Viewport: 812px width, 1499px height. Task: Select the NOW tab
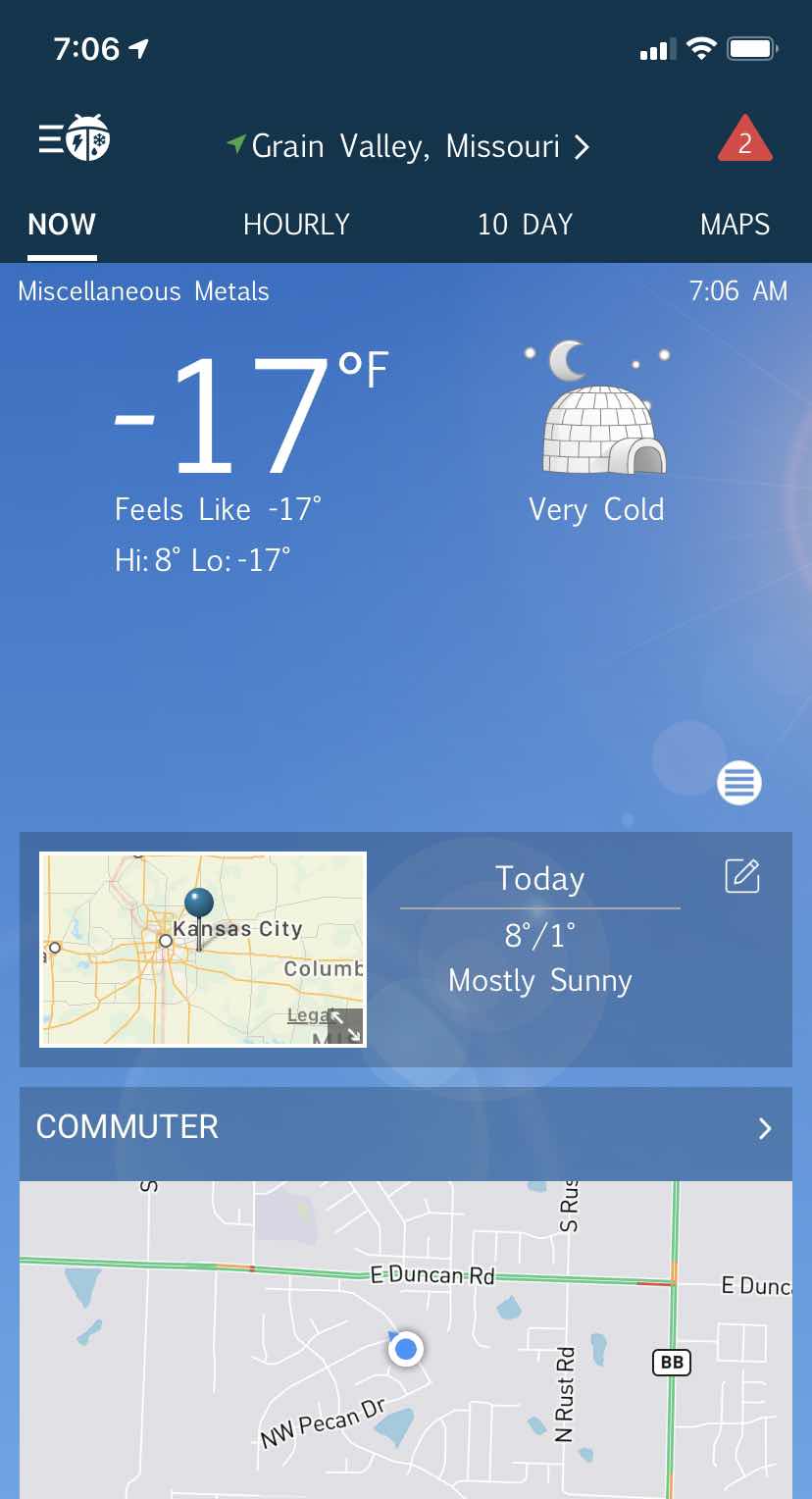pyautogui.click(x=62, y=225)
